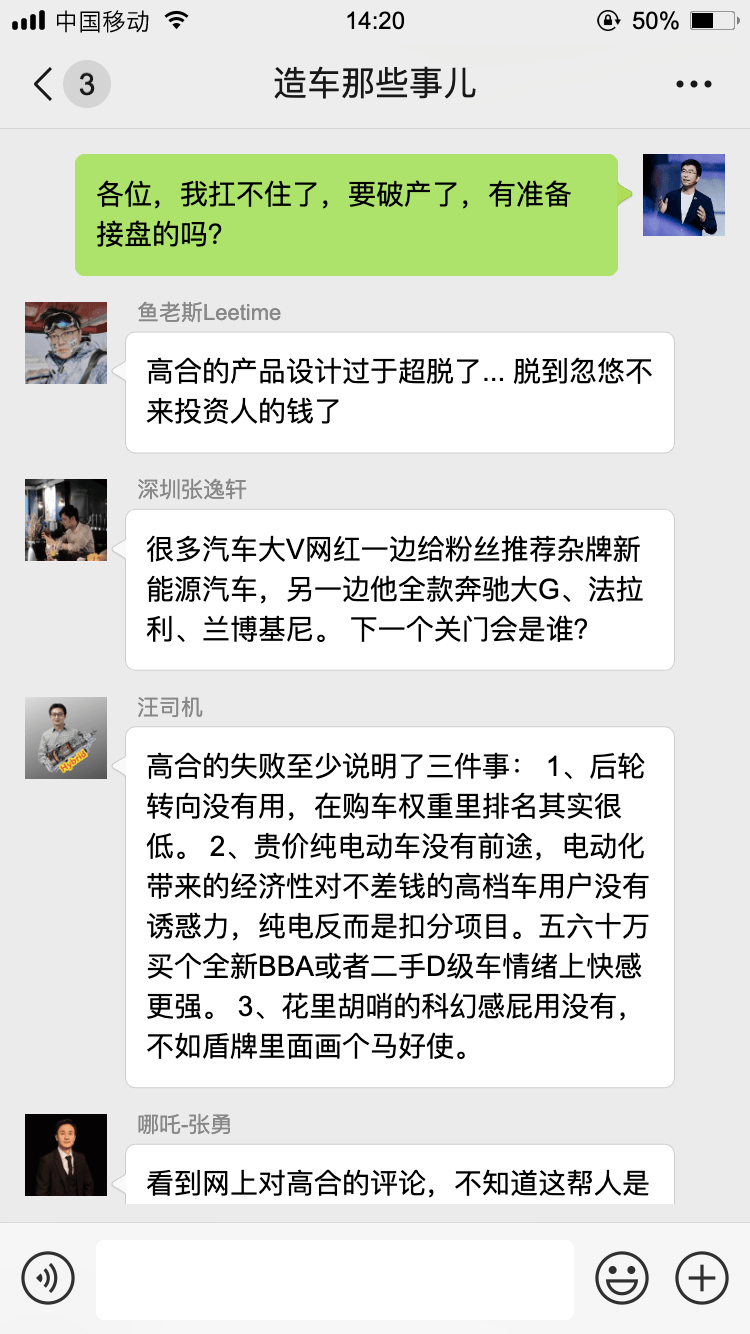Open the plus attachments menu

point(702,1277)
